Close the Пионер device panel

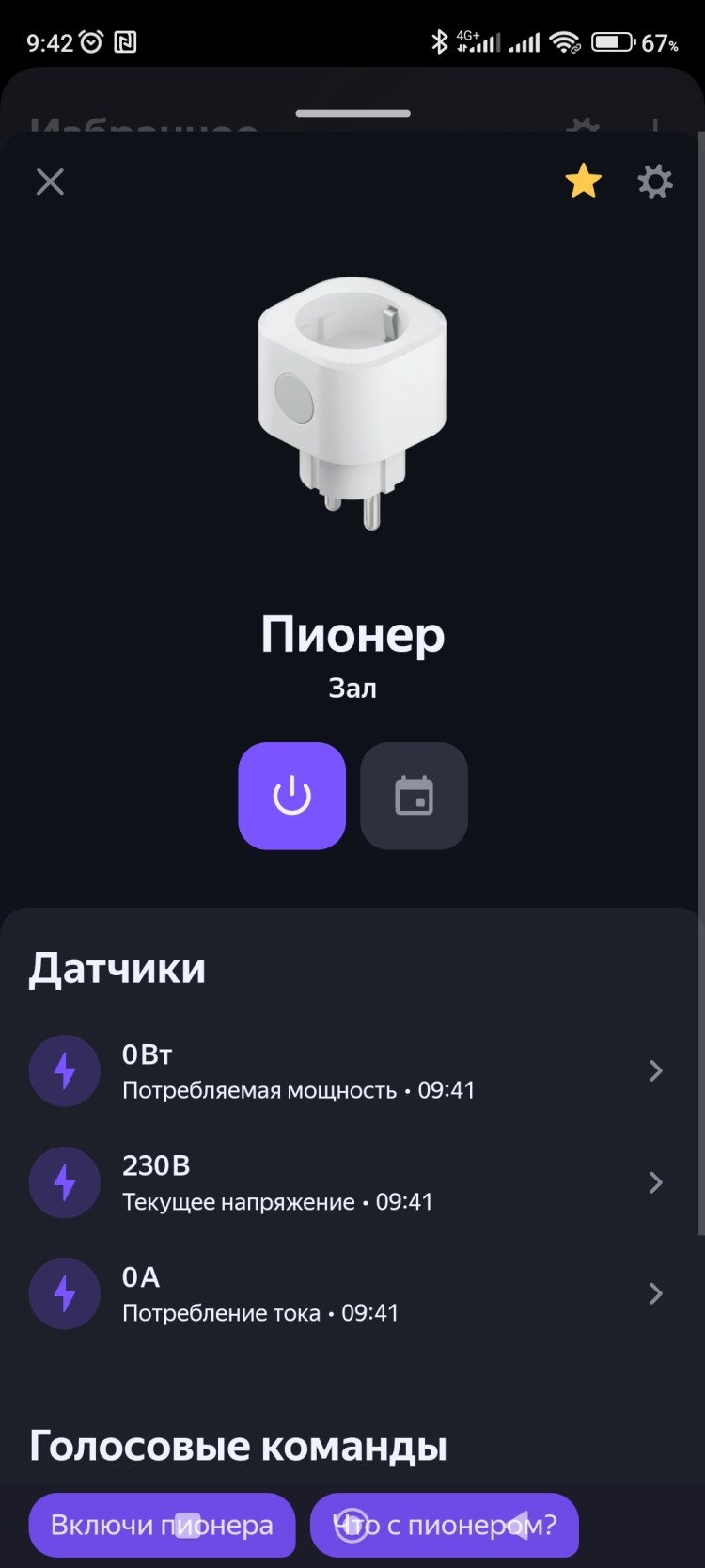coord(50,182)
